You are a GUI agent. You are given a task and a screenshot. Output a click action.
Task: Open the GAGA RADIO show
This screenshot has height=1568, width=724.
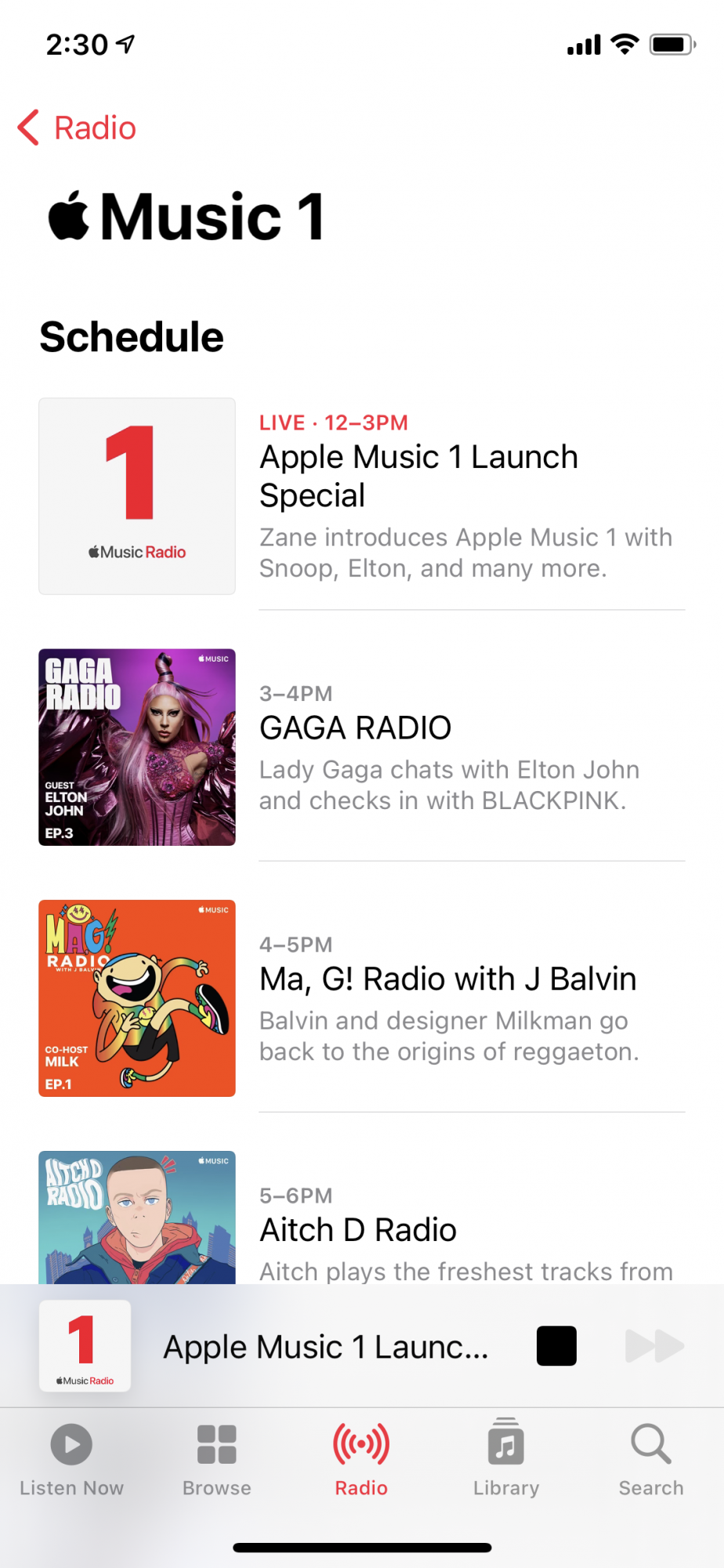pyautogui.click(x=355, y=728)
